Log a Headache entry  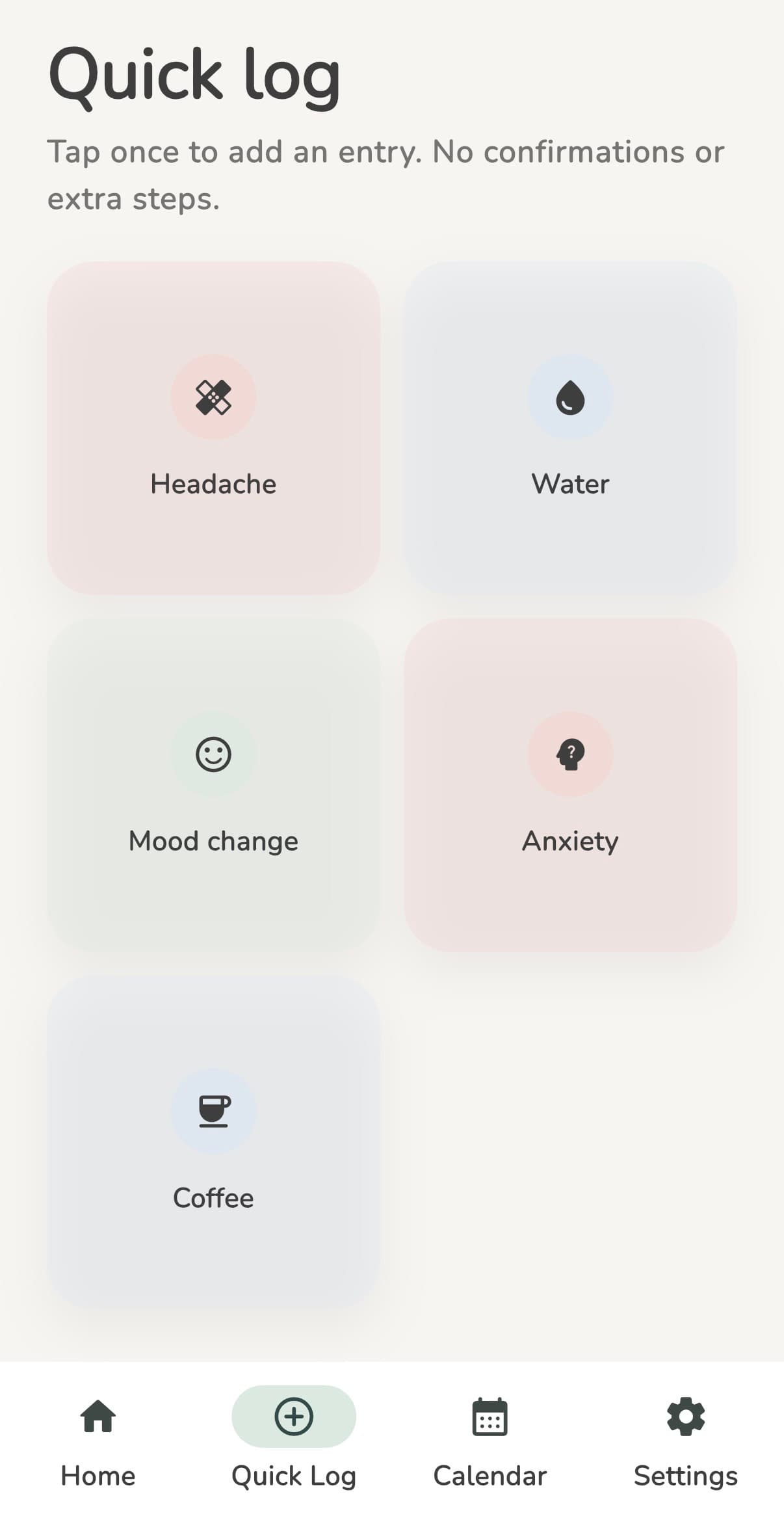coord(213,428)
